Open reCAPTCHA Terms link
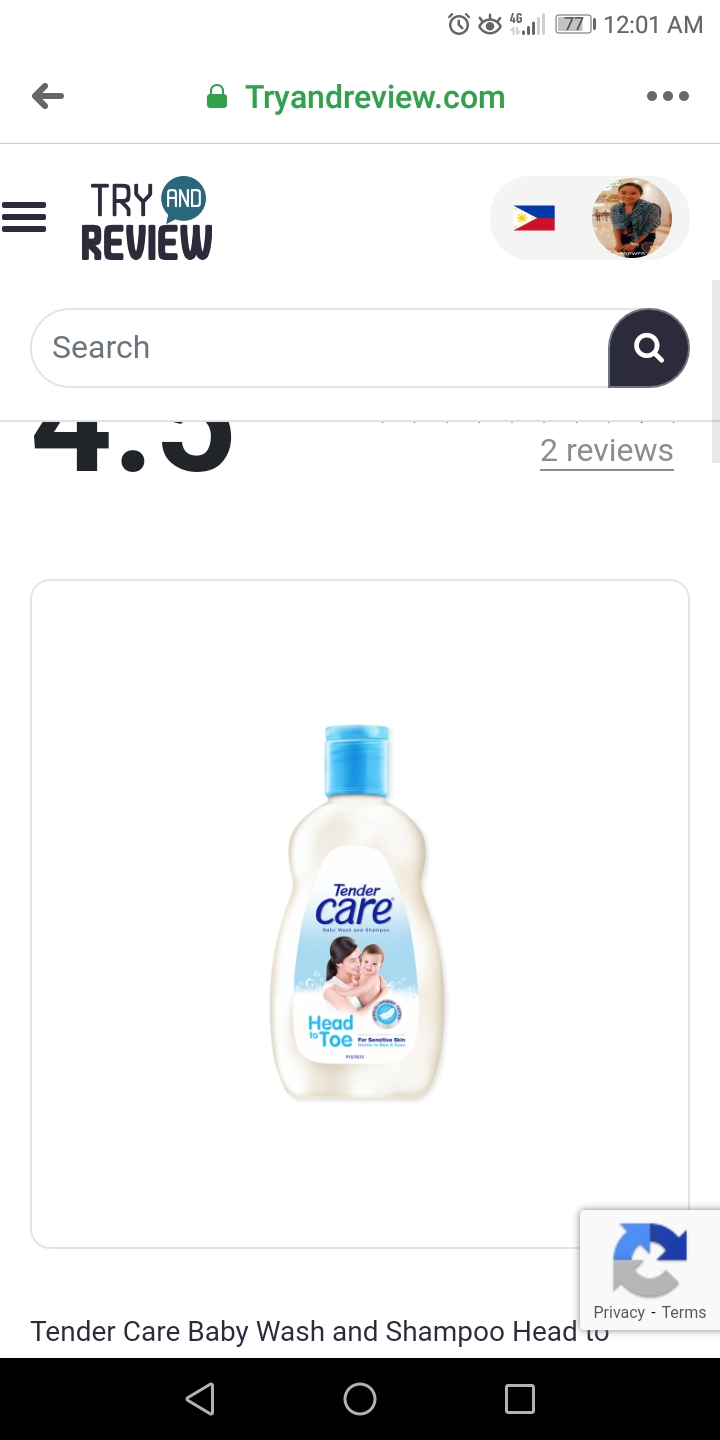The width and height of the screenshot is (720, 1440). click(x=684, y=1313)
